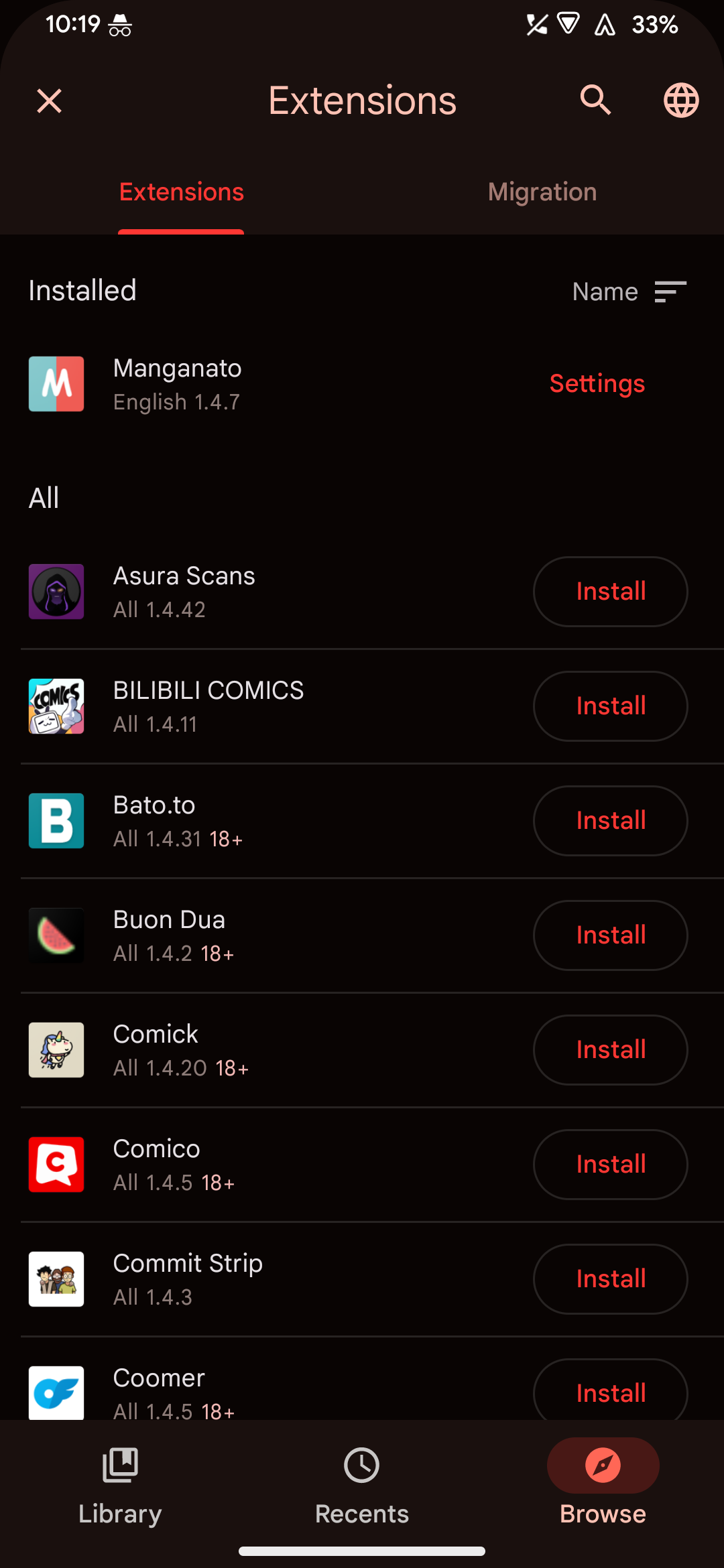
Task: Tap the Manganato extension icon
Action: click(56, 384)
